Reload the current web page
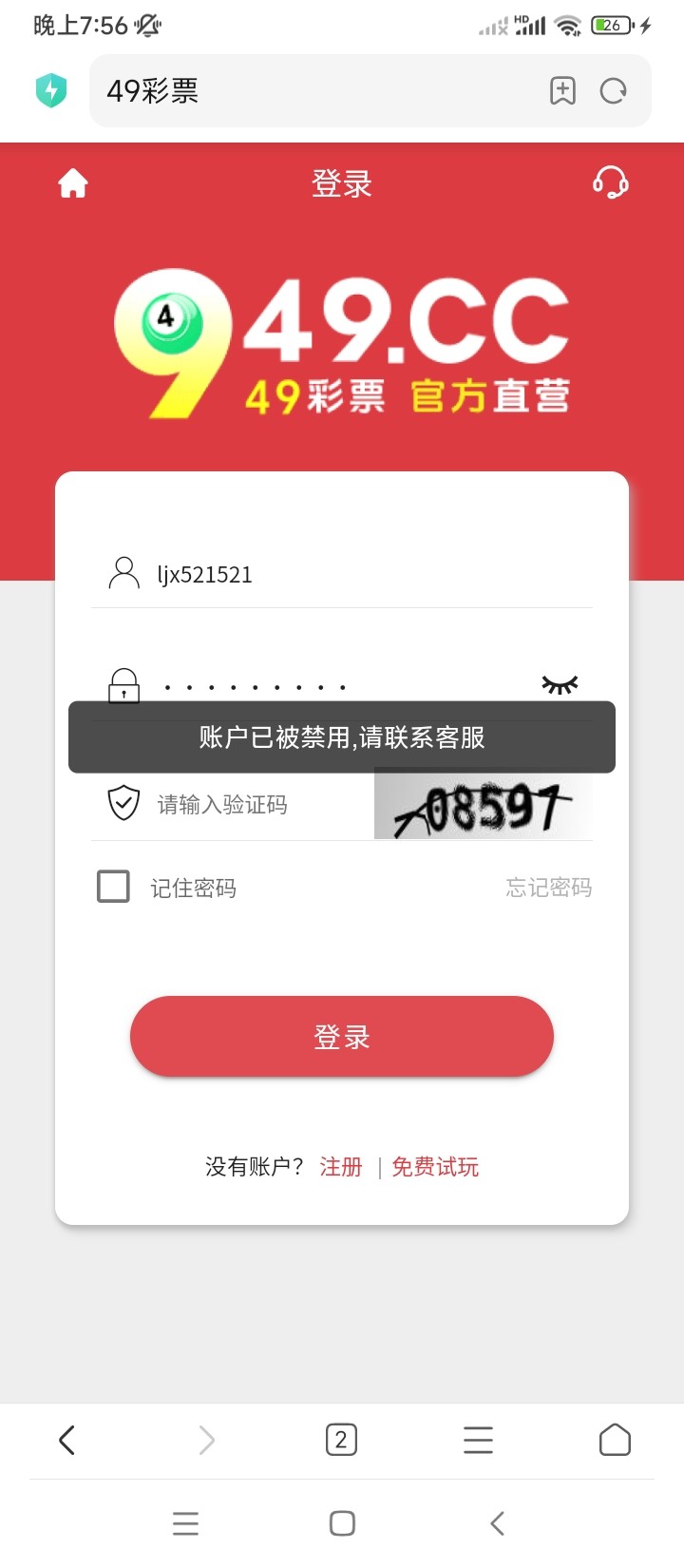Image resolution: width=684 pixels, height=1568 pixels. (614, 91)
